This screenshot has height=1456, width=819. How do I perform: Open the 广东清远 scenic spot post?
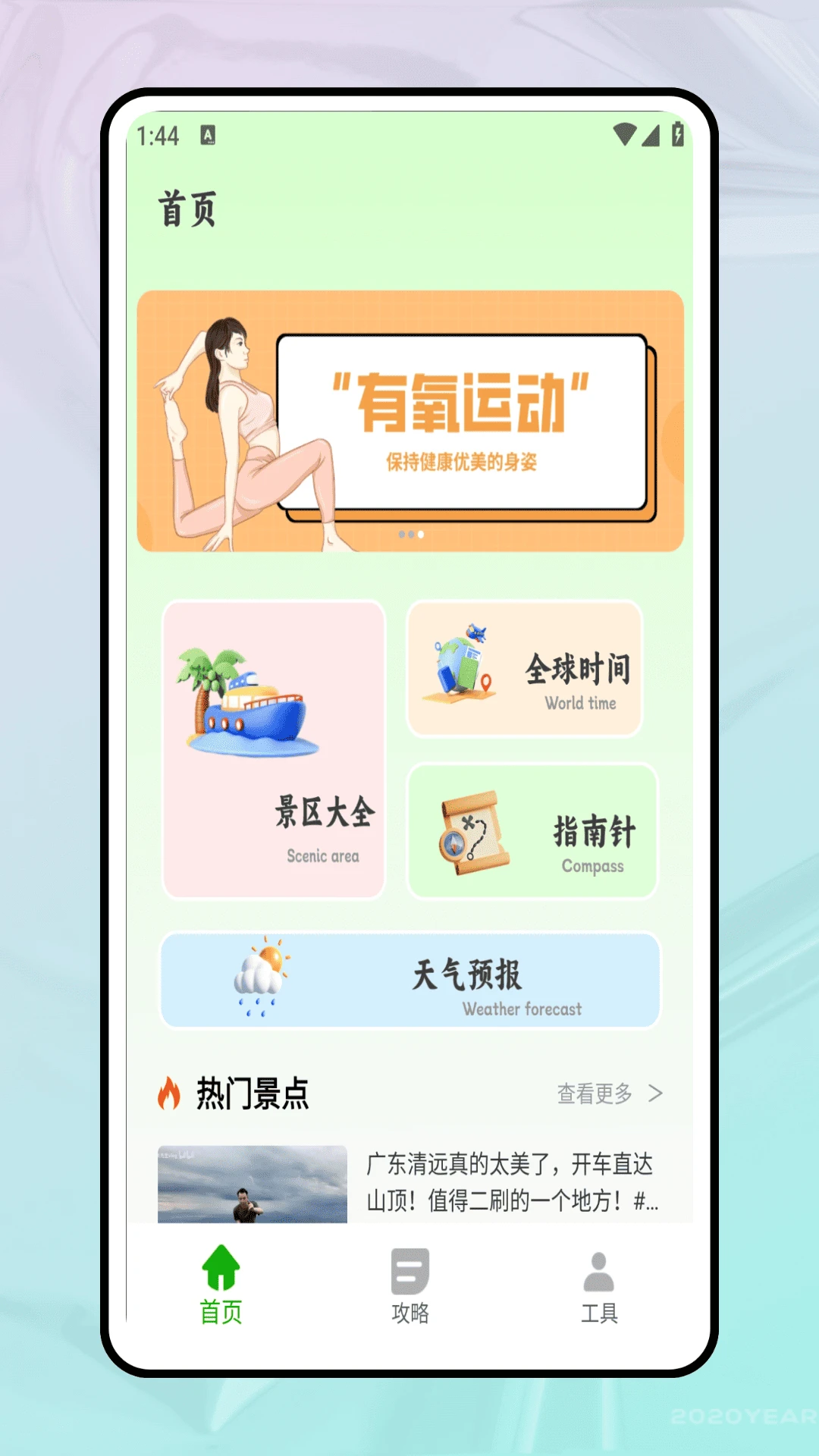click(x=512, y=1182)
